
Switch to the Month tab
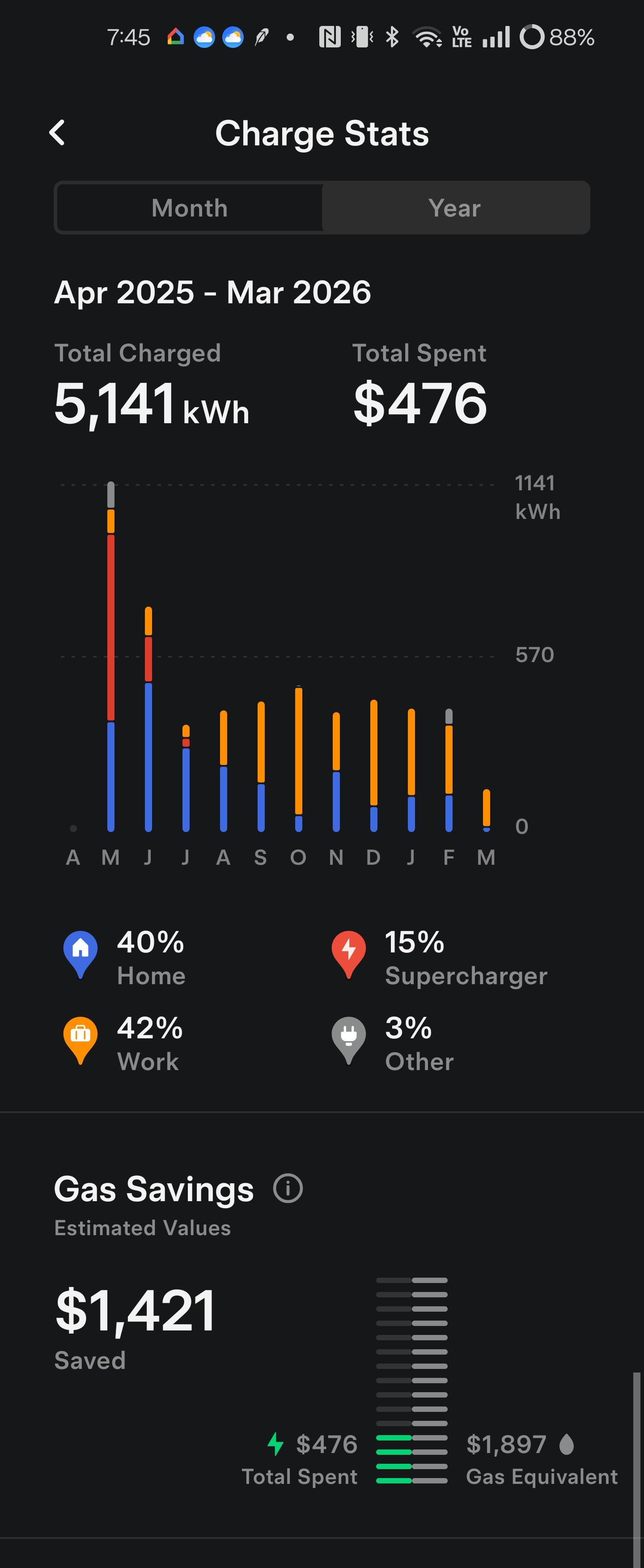pyautogui.click(x=189, y=208)
